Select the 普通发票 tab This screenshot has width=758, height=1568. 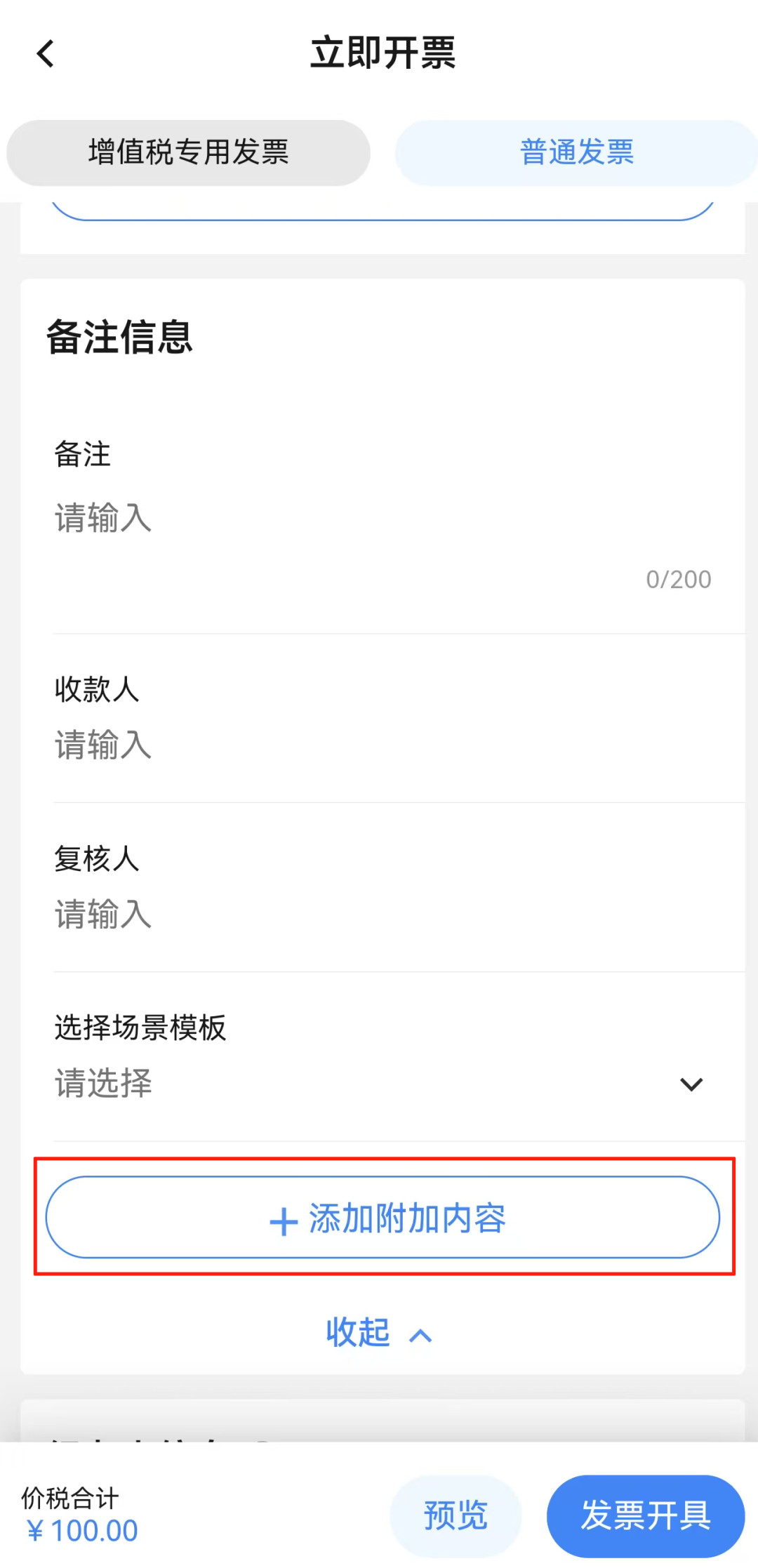tap(576, 152)
